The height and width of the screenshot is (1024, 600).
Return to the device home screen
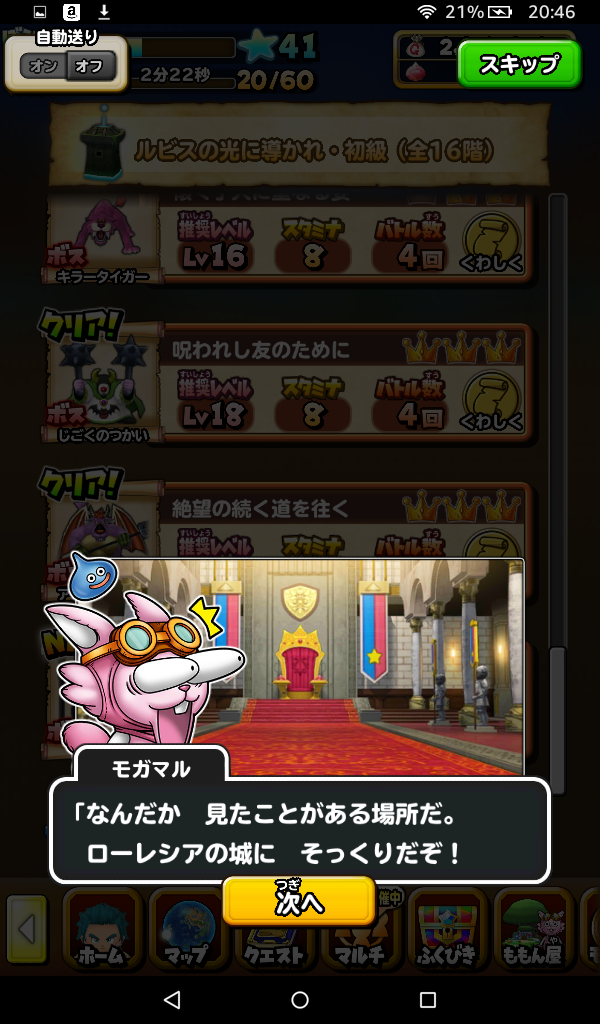[300, 999]
